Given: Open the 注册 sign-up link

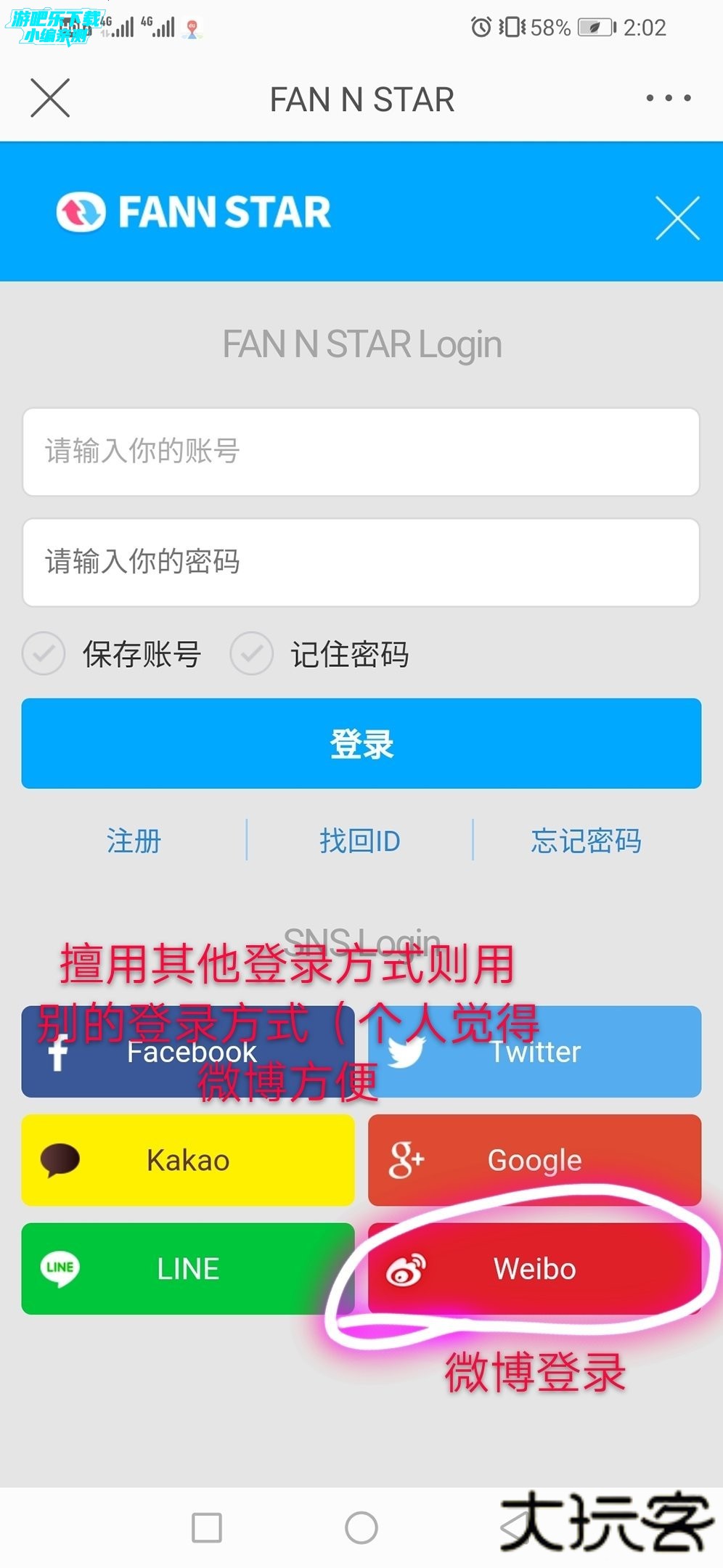Looking at the screenshot, I should 134,841.
